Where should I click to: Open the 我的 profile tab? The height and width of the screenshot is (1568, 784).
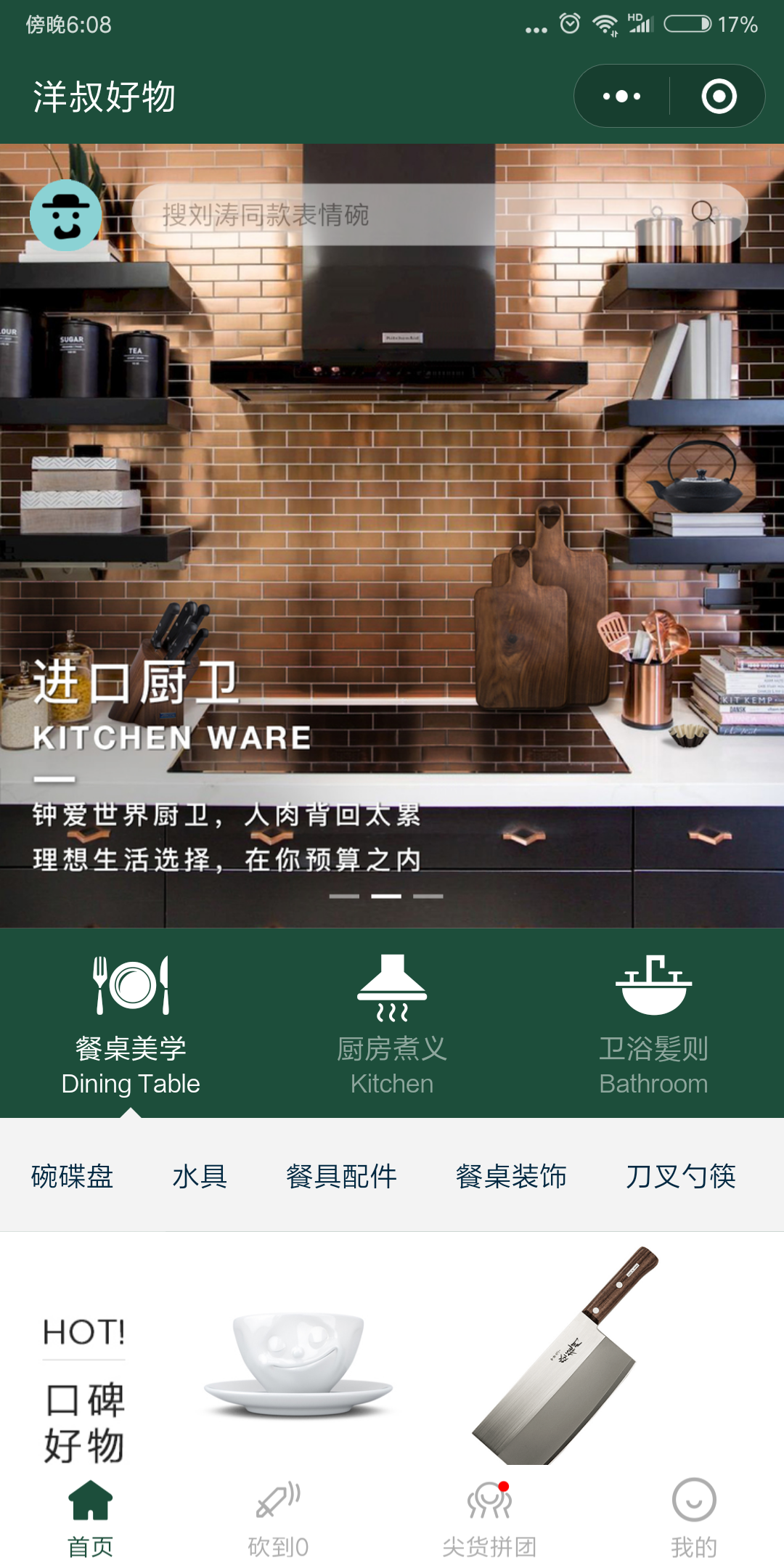[694, 1519]
